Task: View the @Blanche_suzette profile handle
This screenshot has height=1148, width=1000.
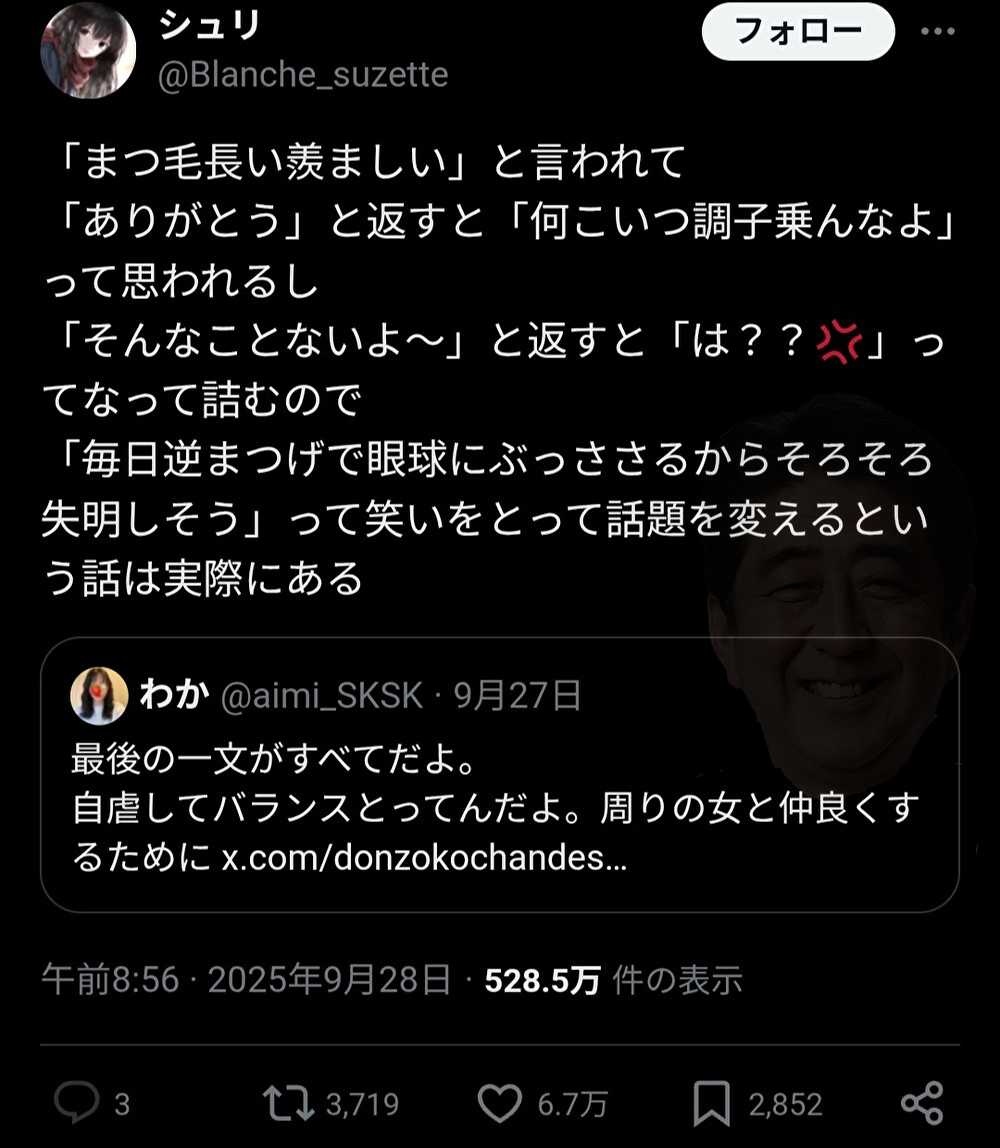Action: click(x=303, y=75)
